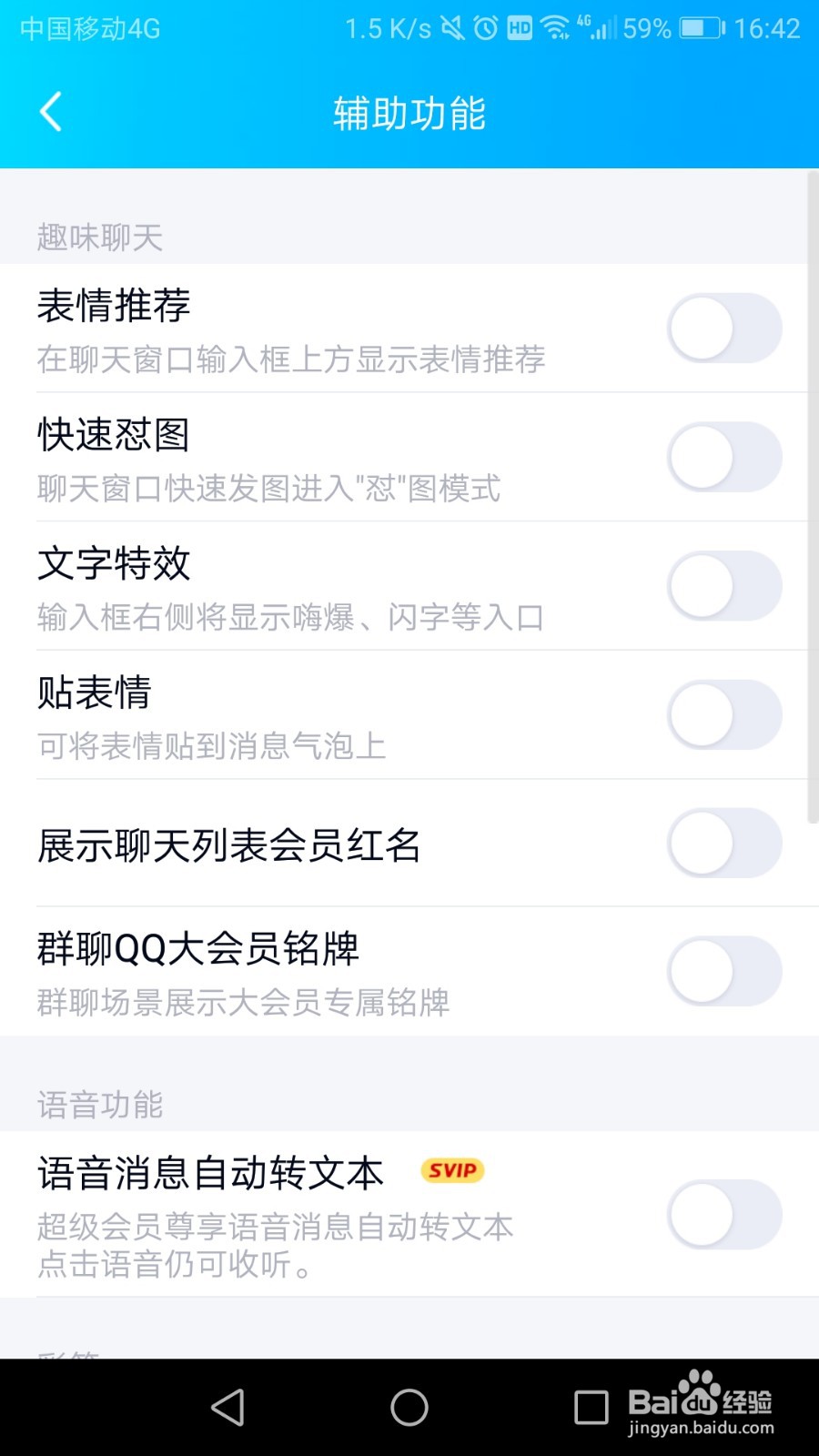Screen dimensions: 819x1456
Task: Go back from 辅助功能 page
Action: [x=52, y=112]
